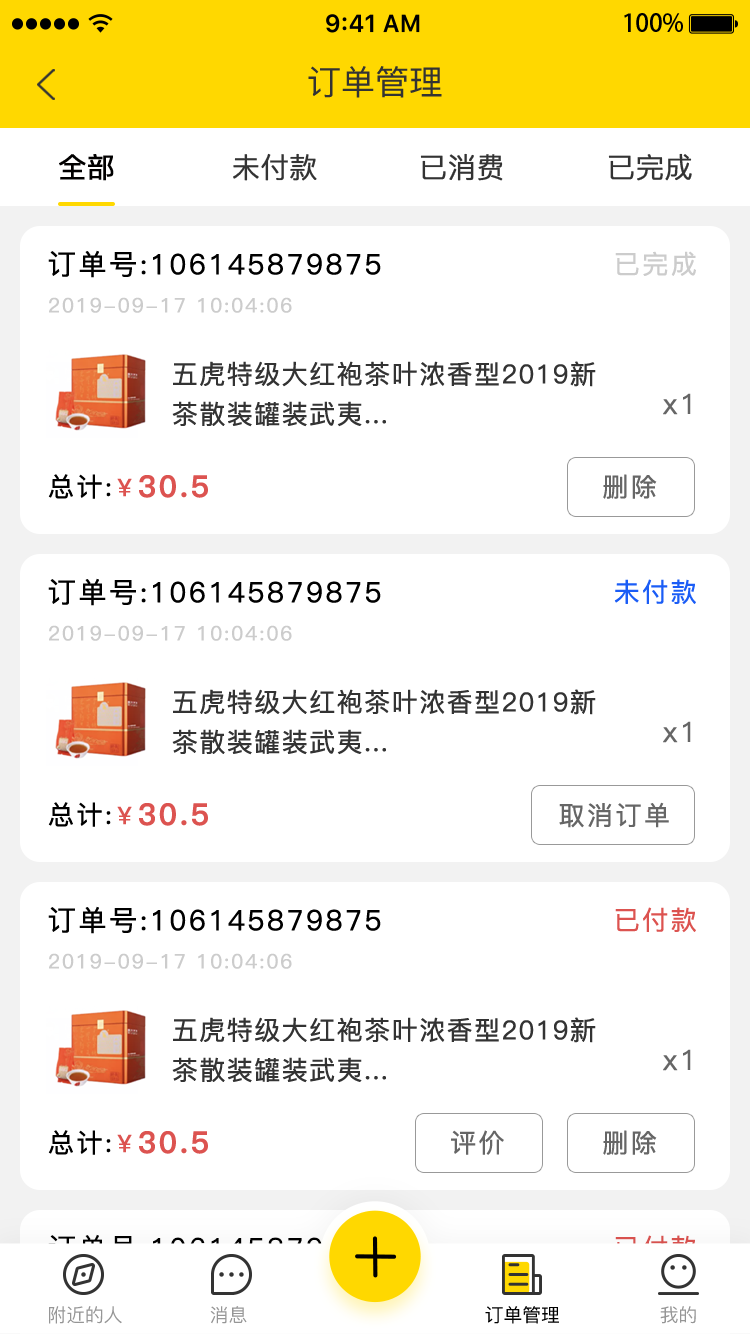The height and width of the screenshot is (1334, 750).
Task: Open the 消息 tab
Action: (230, 1290)
